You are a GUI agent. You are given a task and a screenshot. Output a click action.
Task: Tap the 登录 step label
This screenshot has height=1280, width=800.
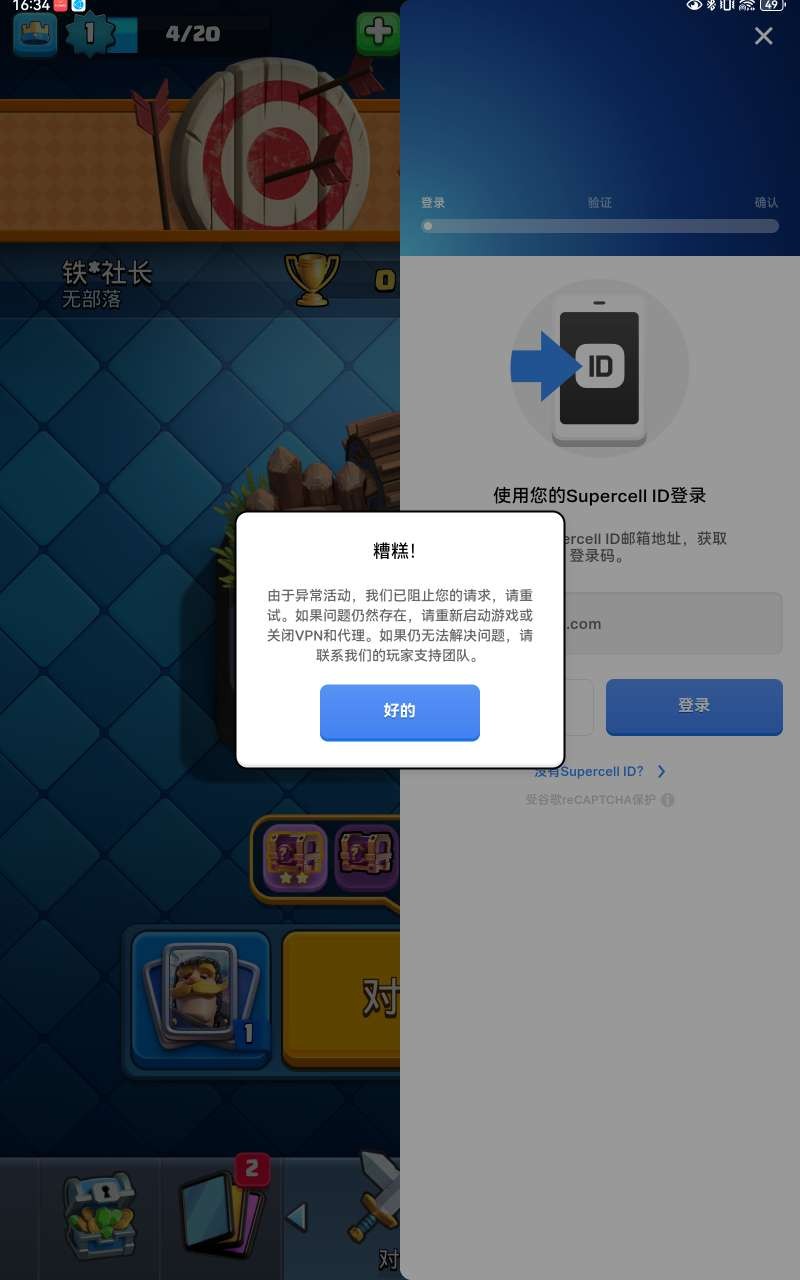click(x=433, y=201)
